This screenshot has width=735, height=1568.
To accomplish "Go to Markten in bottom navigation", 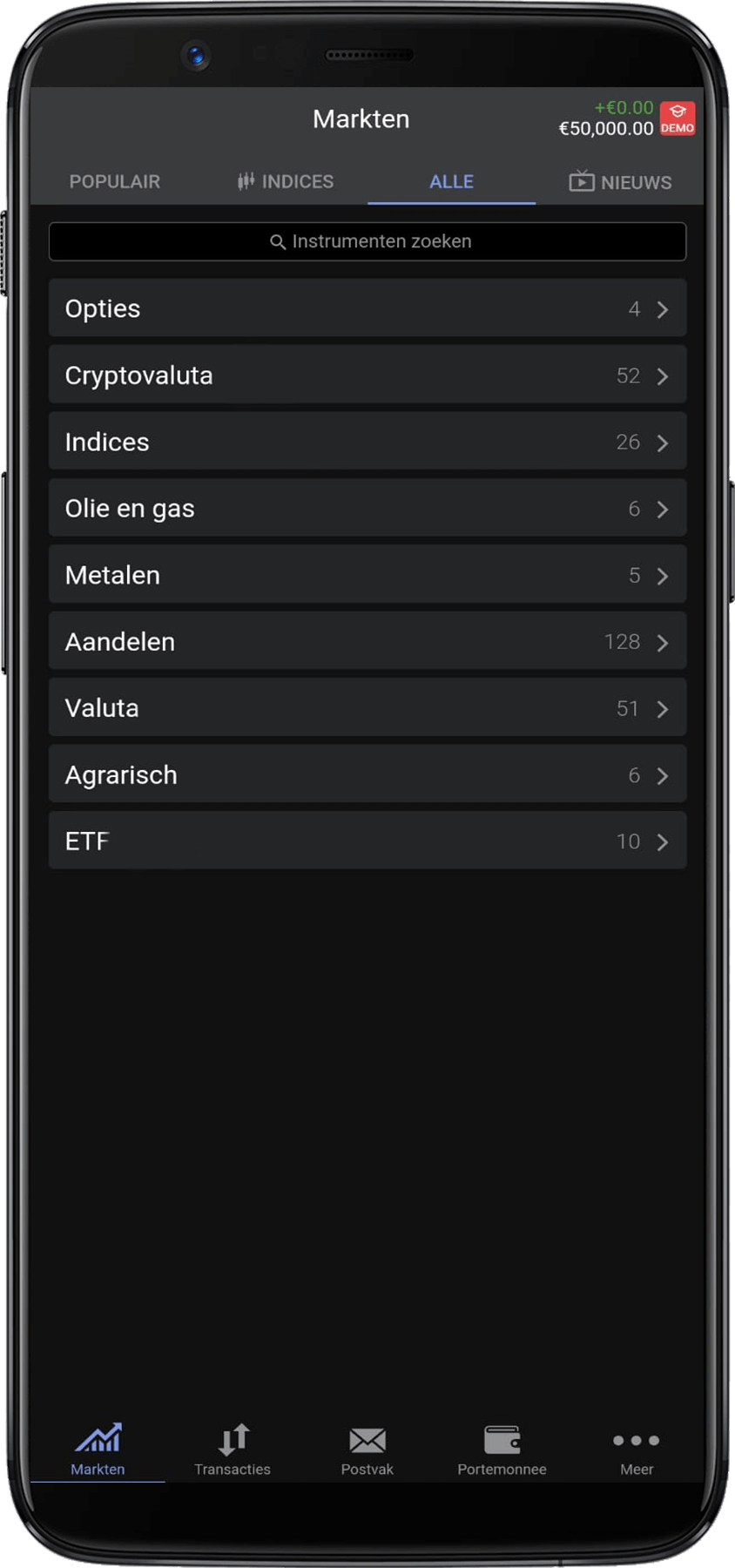I will pos(98,1450).
